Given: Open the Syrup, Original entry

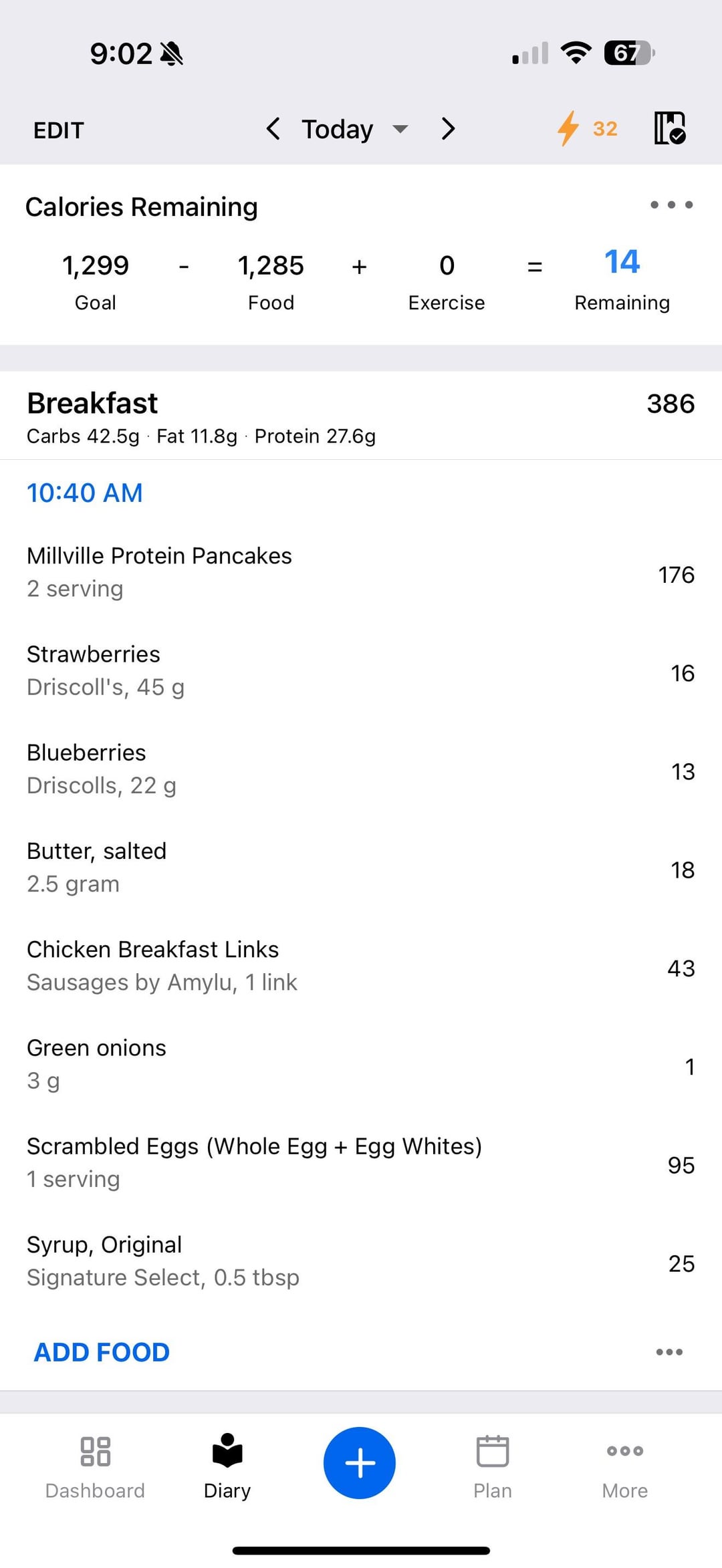Looking at the screenshot, I should 361,1261.
